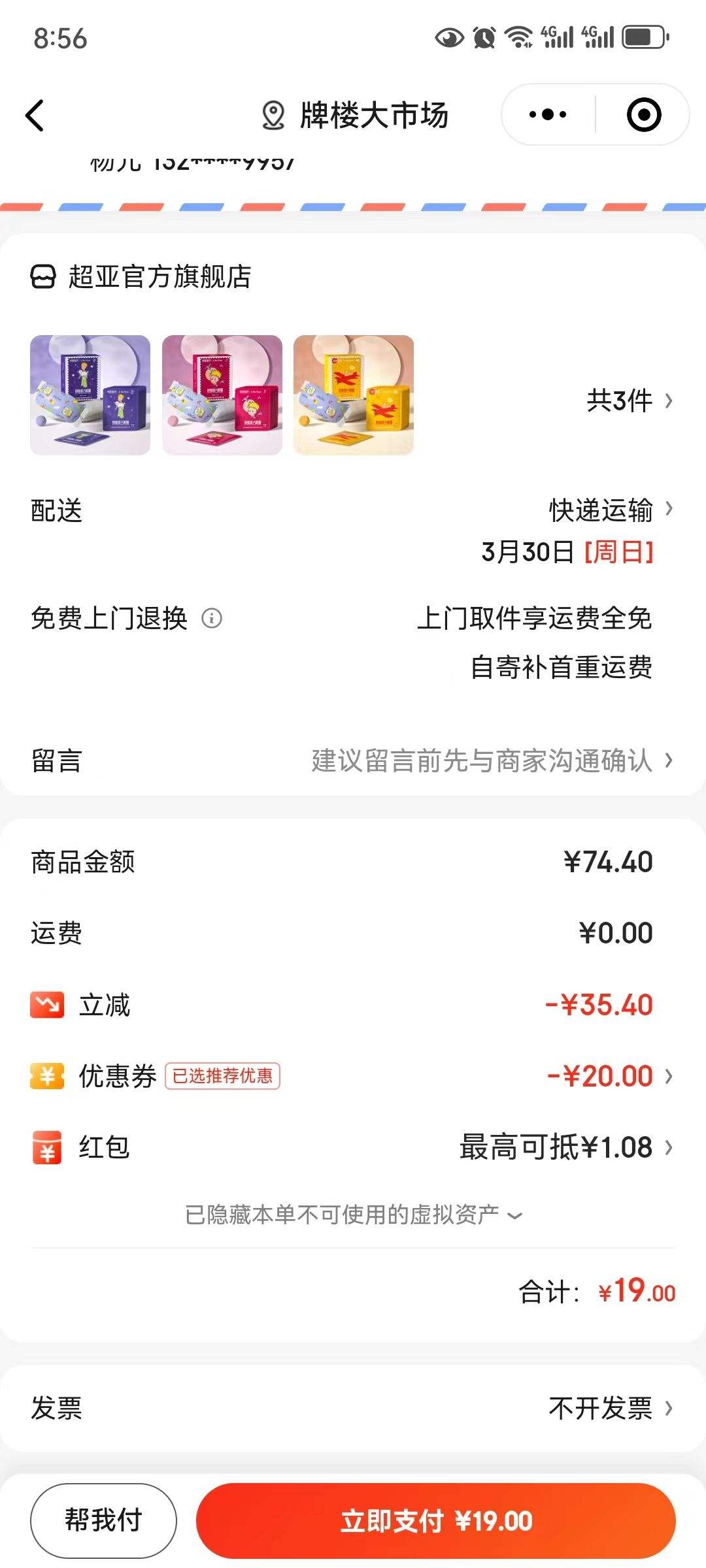Show info about 免费上门退换
Screen dimensions: 706x1568
tap(212, 618)
